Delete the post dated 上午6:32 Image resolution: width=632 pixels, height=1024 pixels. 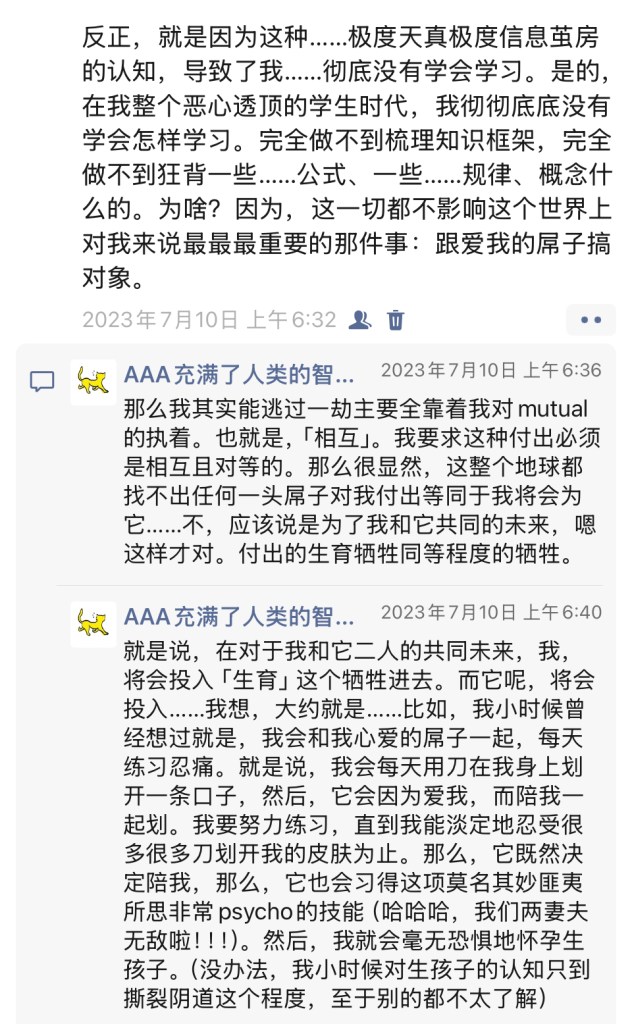pos(396,320)
